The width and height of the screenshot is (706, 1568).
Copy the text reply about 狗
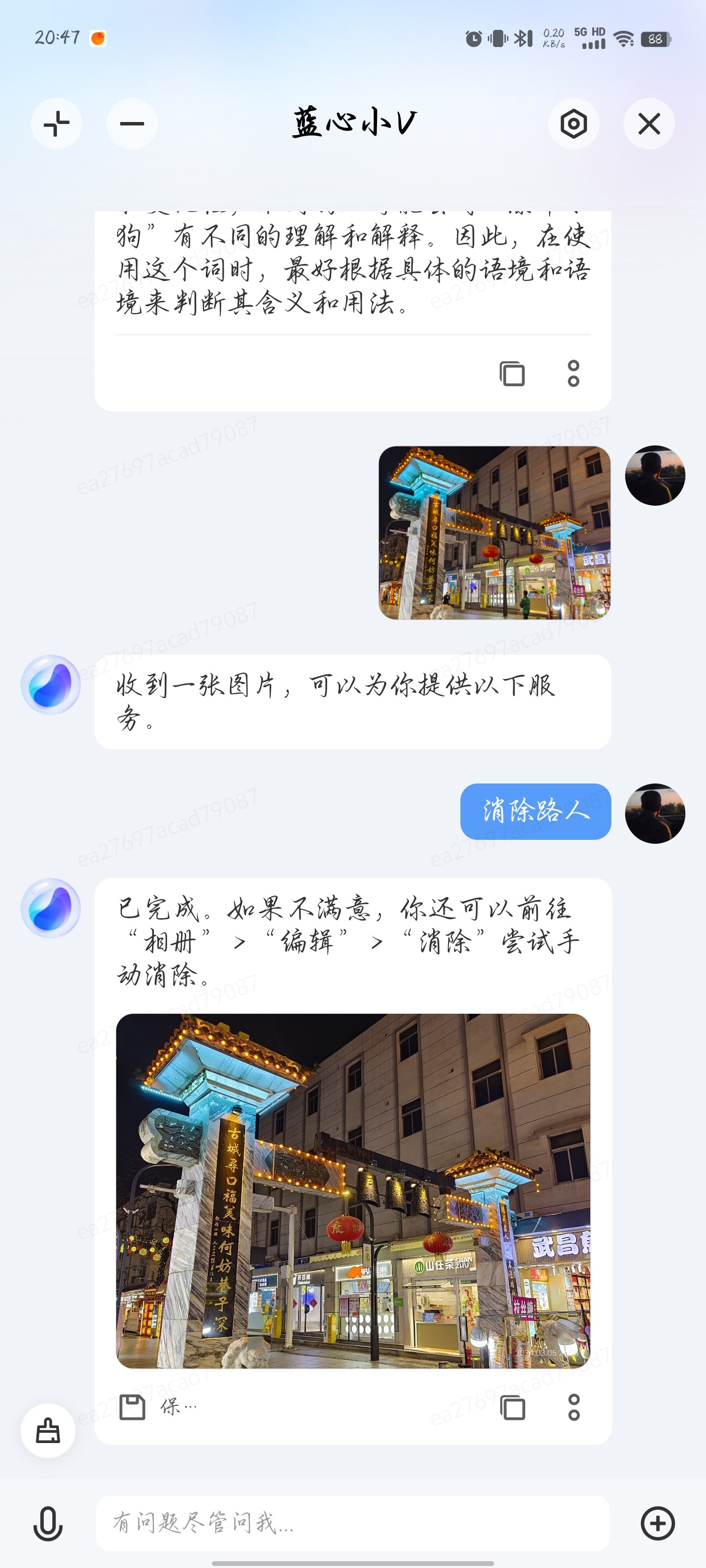pyautogui.click(x=512, y=374)
